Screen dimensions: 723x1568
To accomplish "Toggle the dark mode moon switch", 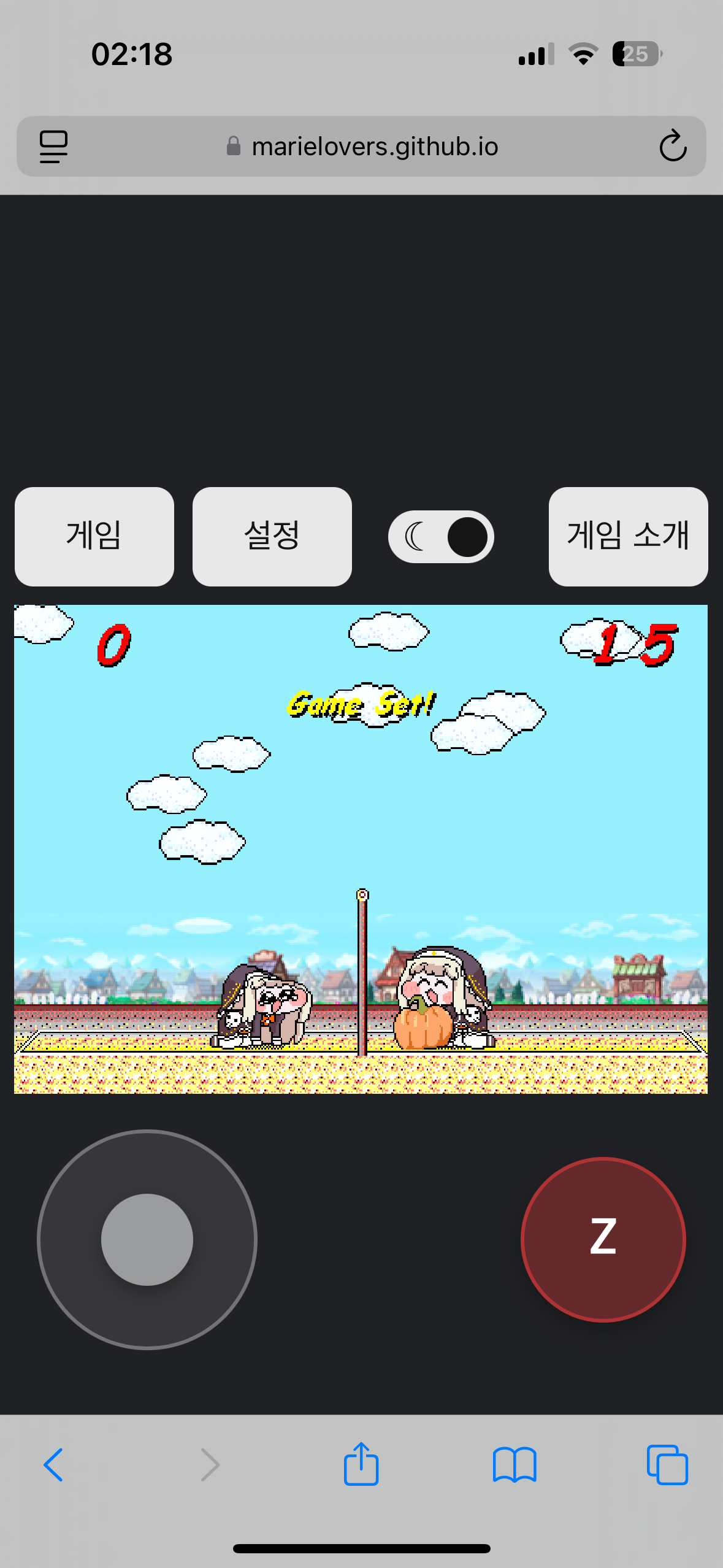I will point(441,537).
